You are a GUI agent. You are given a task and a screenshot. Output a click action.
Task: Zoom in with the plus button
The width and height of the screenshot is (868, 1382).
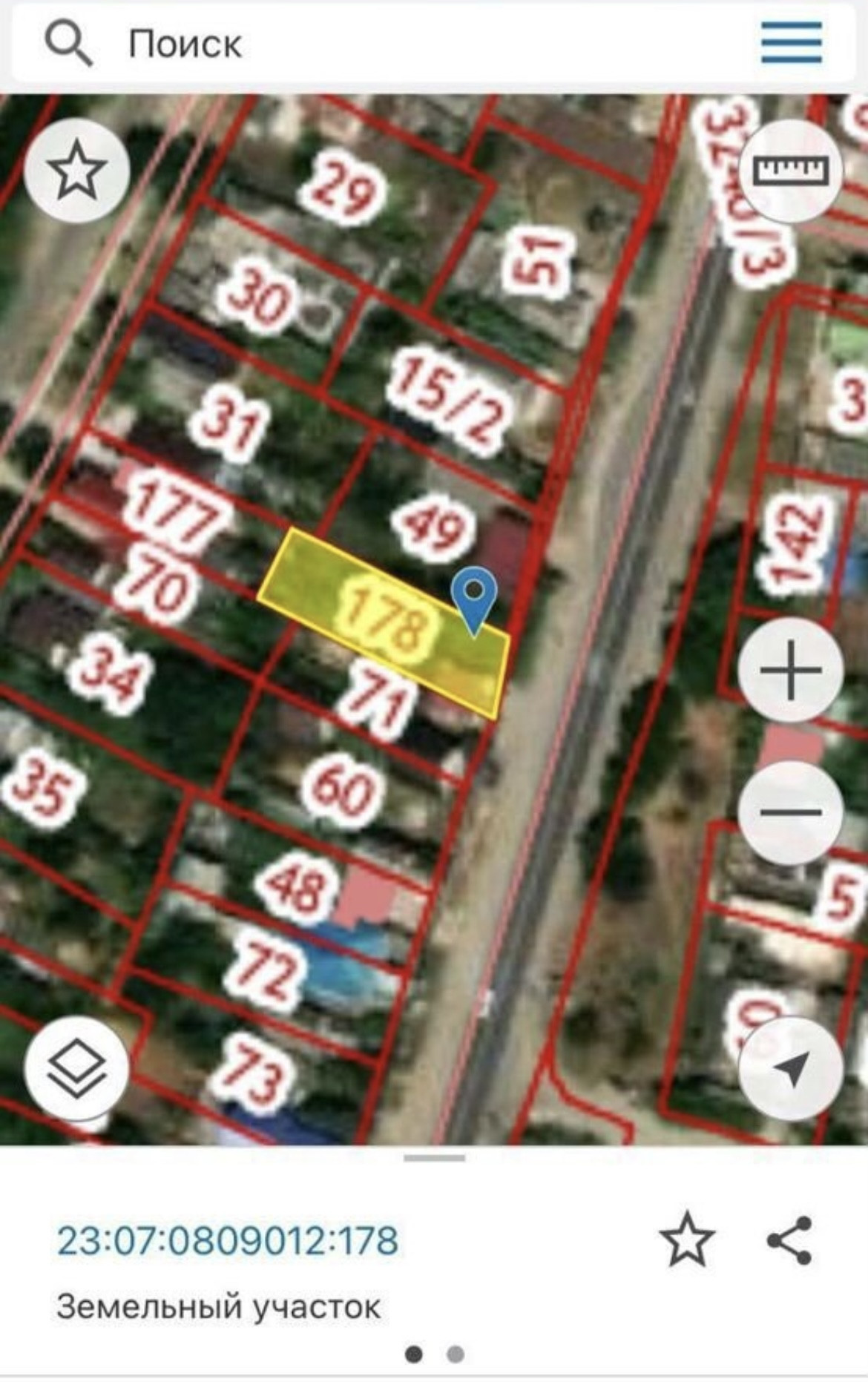(x=791, y=671)
